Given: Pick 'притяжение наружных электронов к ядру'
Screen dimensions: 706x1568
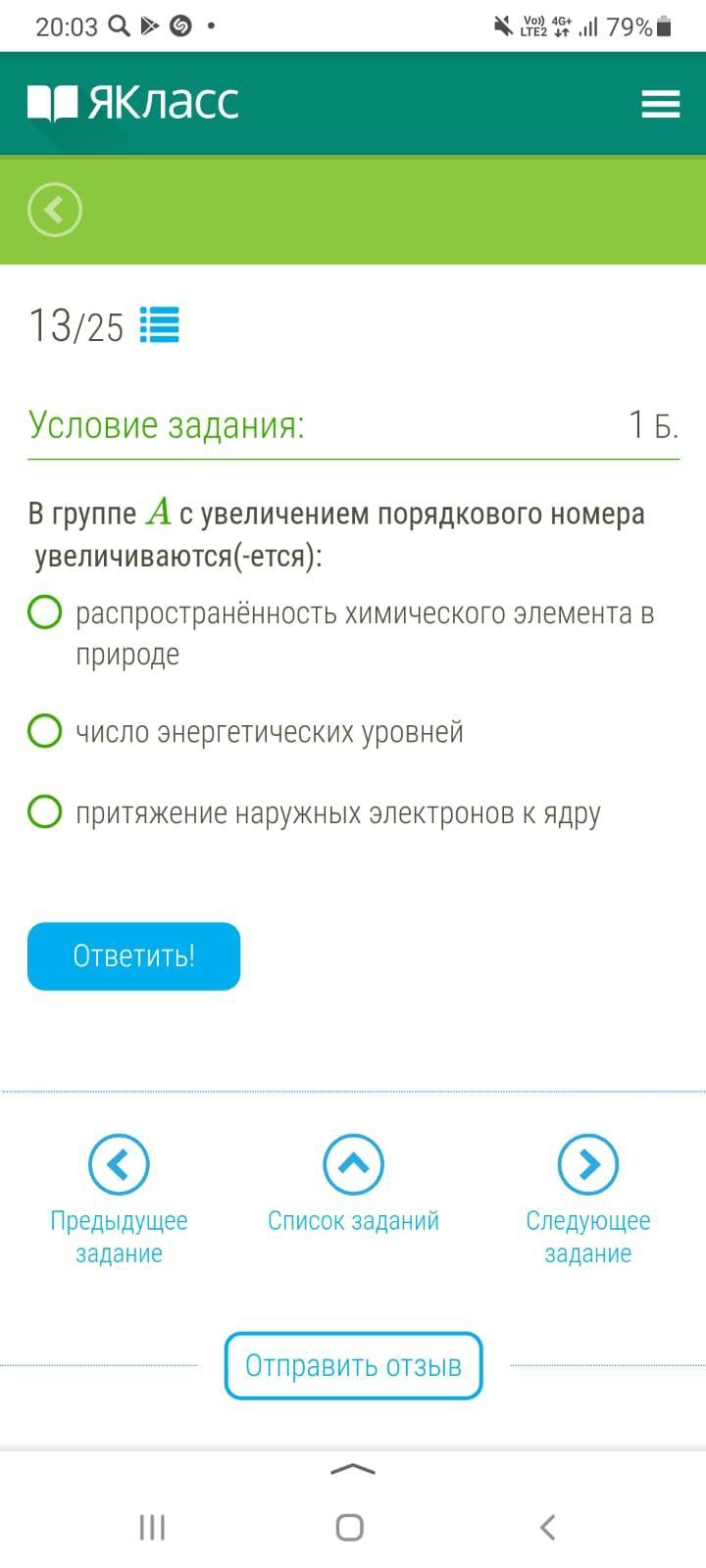Looking at the screenshot, I should (45, 811).
